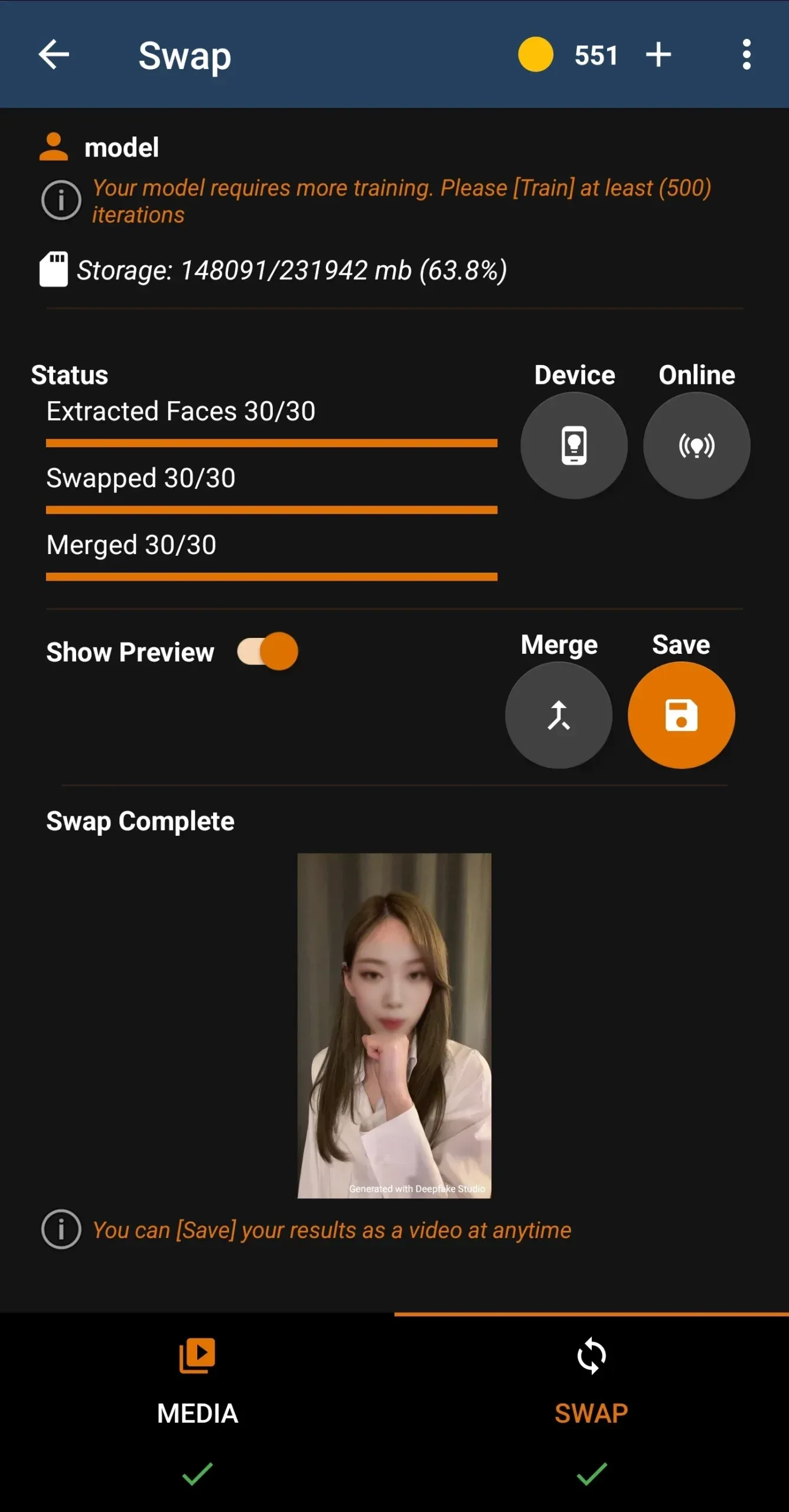This screenshot has height=1512, width=789.
Task: Save the swap result as video
Action: [x=681, y=715]
